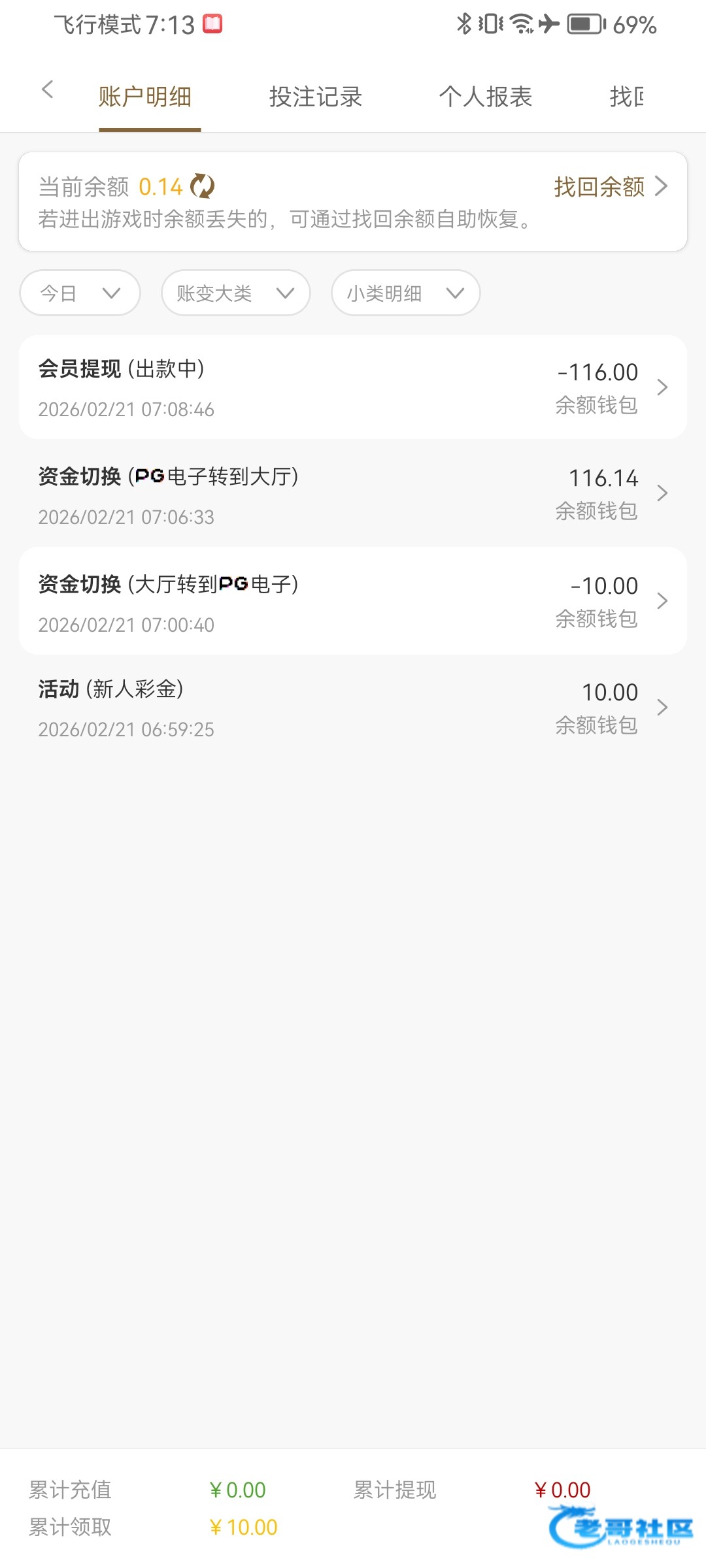Open 找回余额 to recover balance
Viewport: 706px width, 1568px height.
pyautogui.click(x=609, y=187)
